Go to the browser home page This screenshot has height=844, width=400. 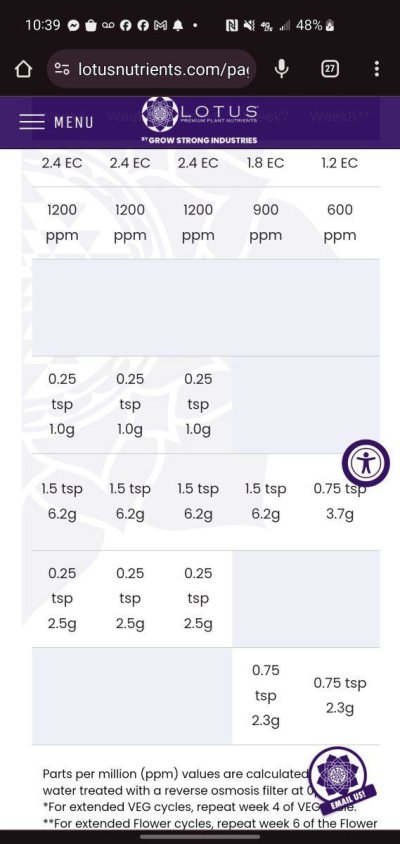pyautogui.click(x=23, y=69)
